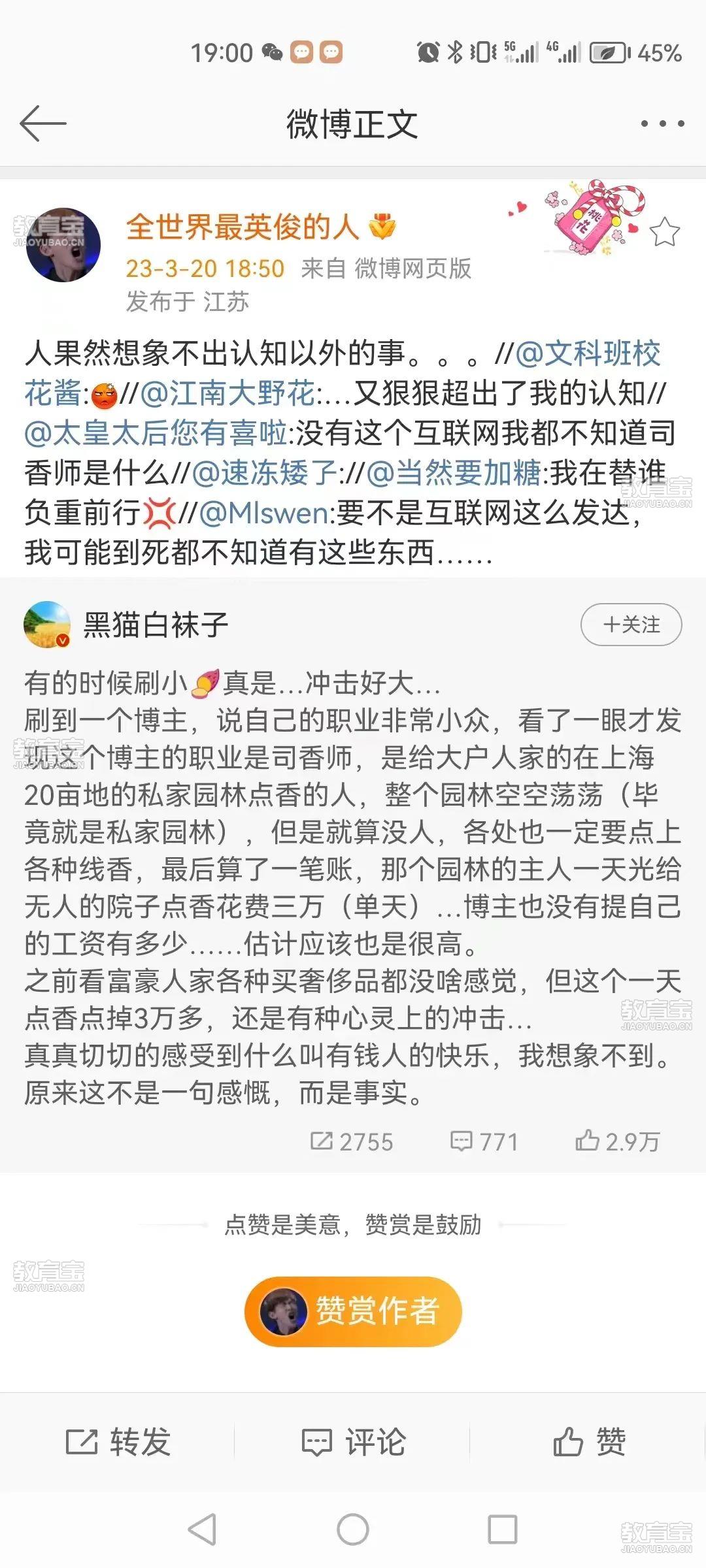Follow 黑猫白袜子 with the +关注 button
Image resolution: width=706 pixels, height=1568 pixels.
(x=631, y=625)
